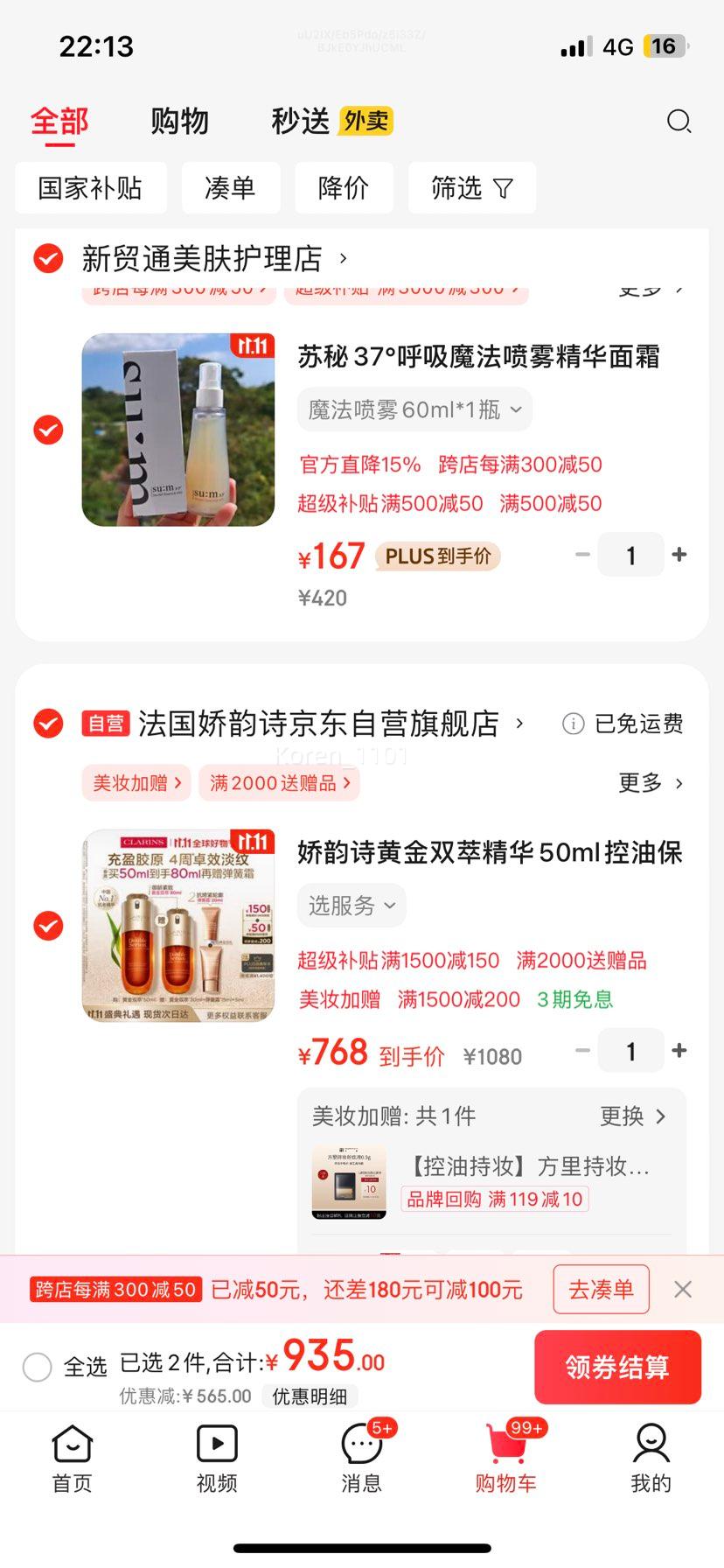Open the 美妆加赠 promotion tag
Screen dimensions: 724x1568
(x=136, y=783)
